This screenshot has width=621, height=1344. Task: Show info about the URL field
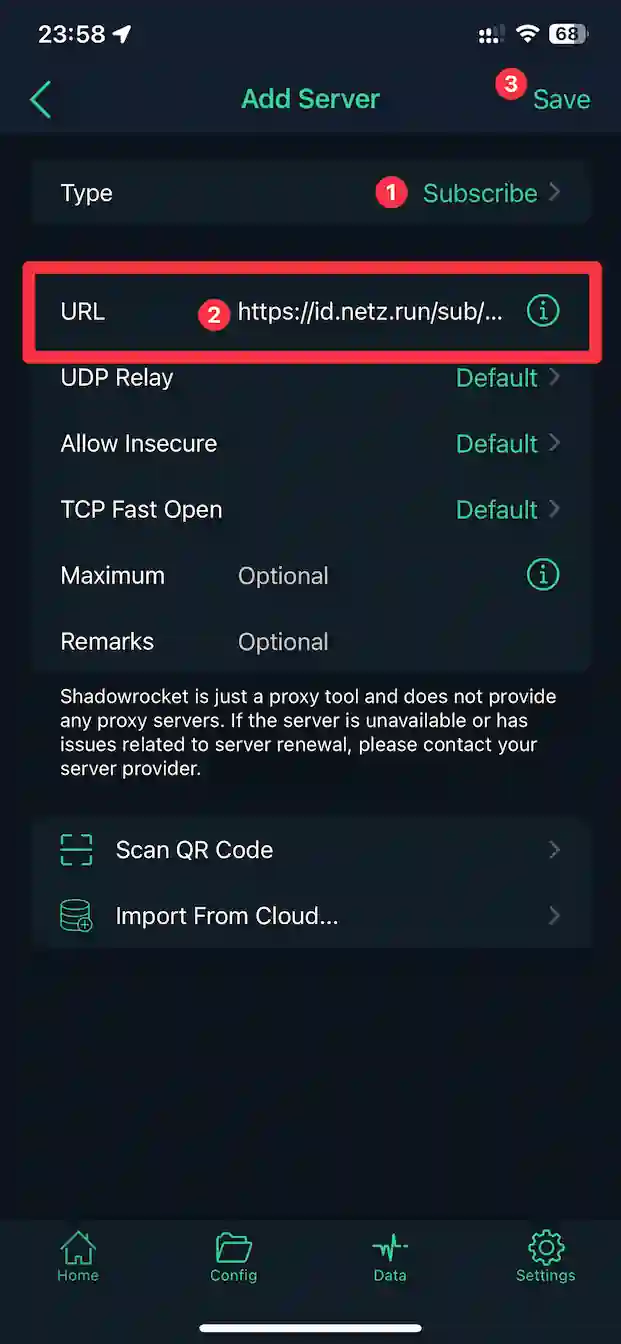tap(543, 312)
